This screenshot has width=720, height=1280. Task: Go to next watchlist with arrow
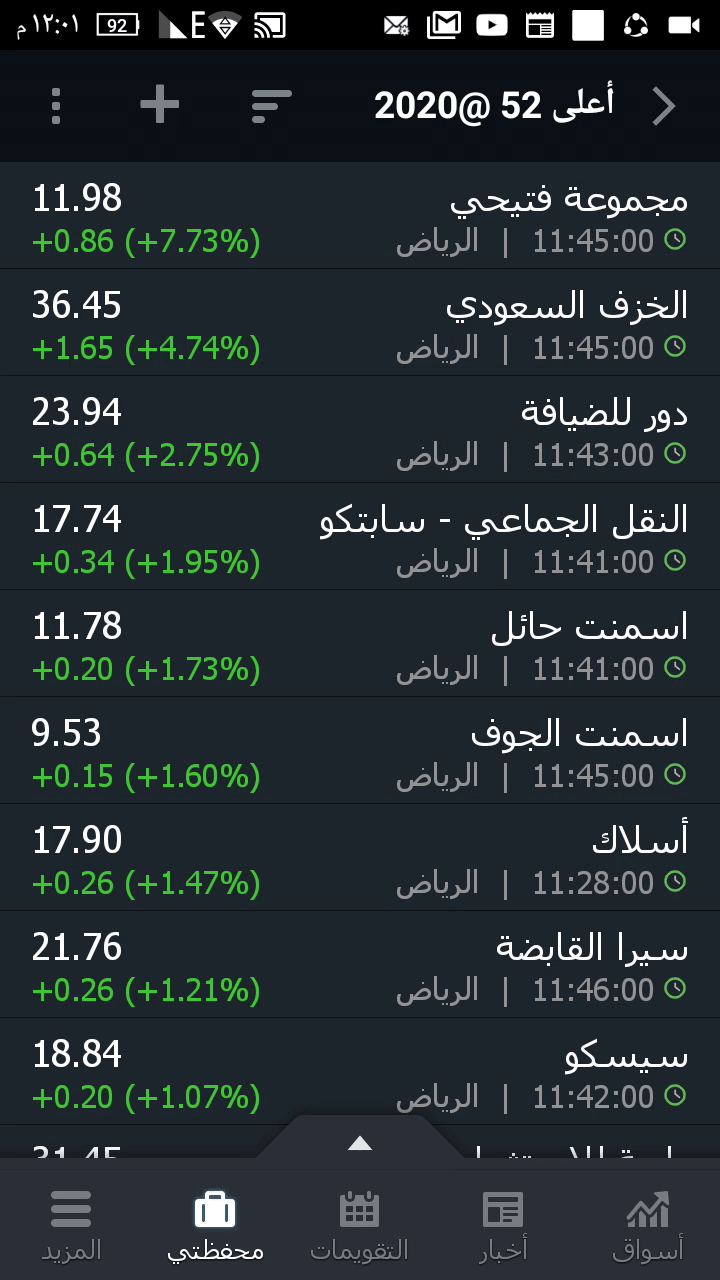pos(663,105)
